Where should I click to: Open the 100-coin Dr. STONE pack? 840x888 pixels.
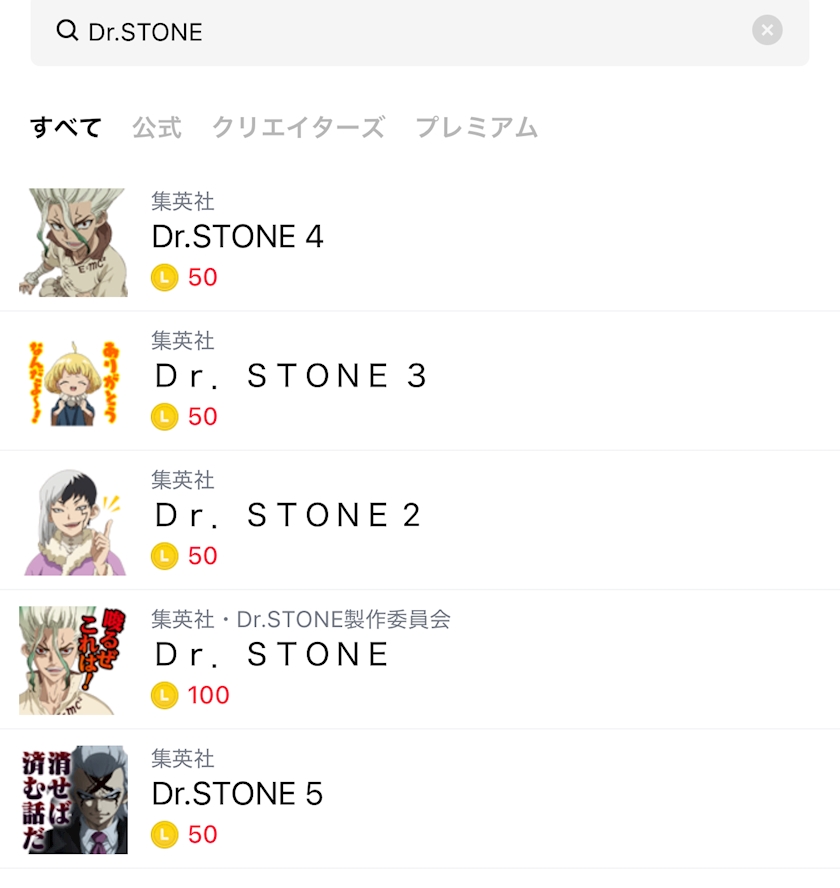[x=420, y=660]
